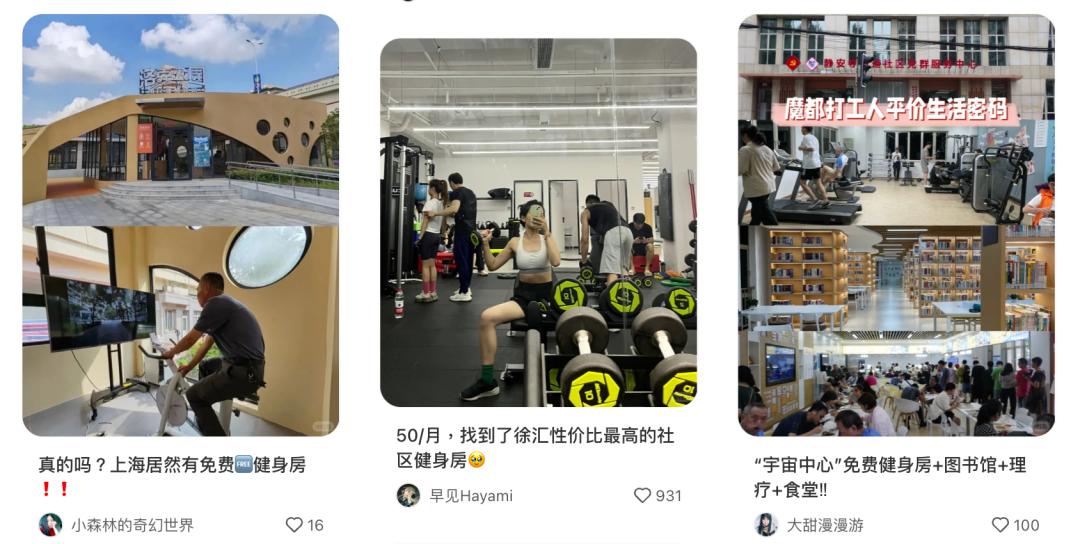Open the "宇宙中心" free gym and library post
The width and height of the screenshot is (1080, 544).
896,225
